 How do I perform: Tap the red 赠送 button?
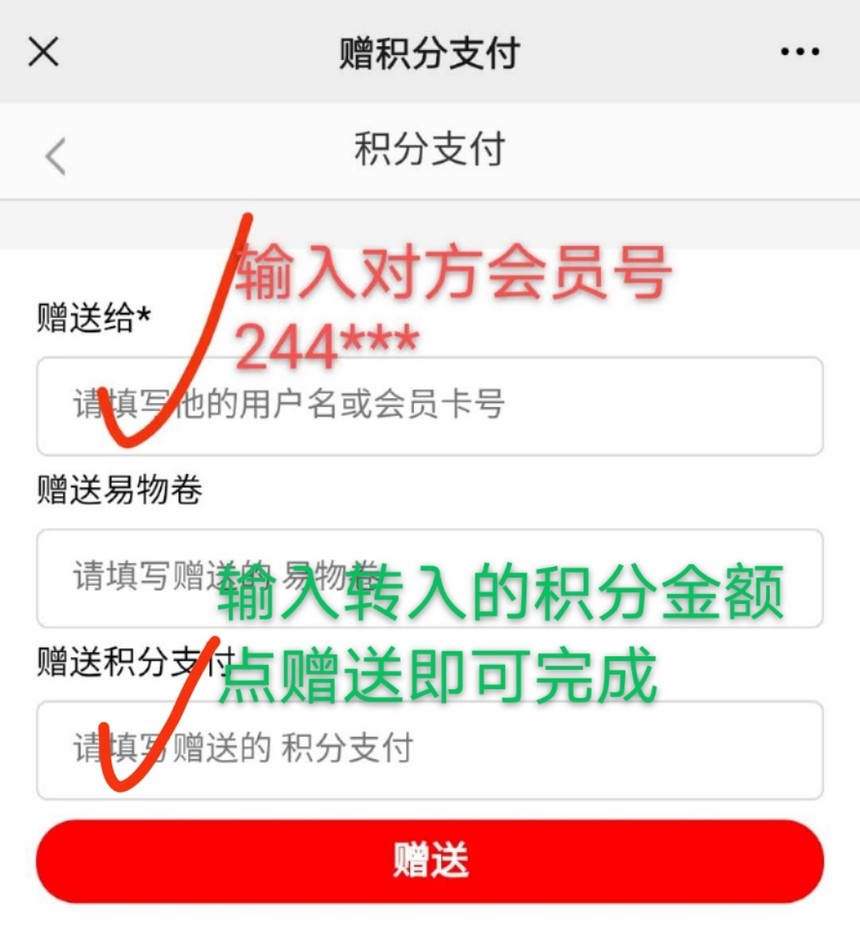click(430, 861)
